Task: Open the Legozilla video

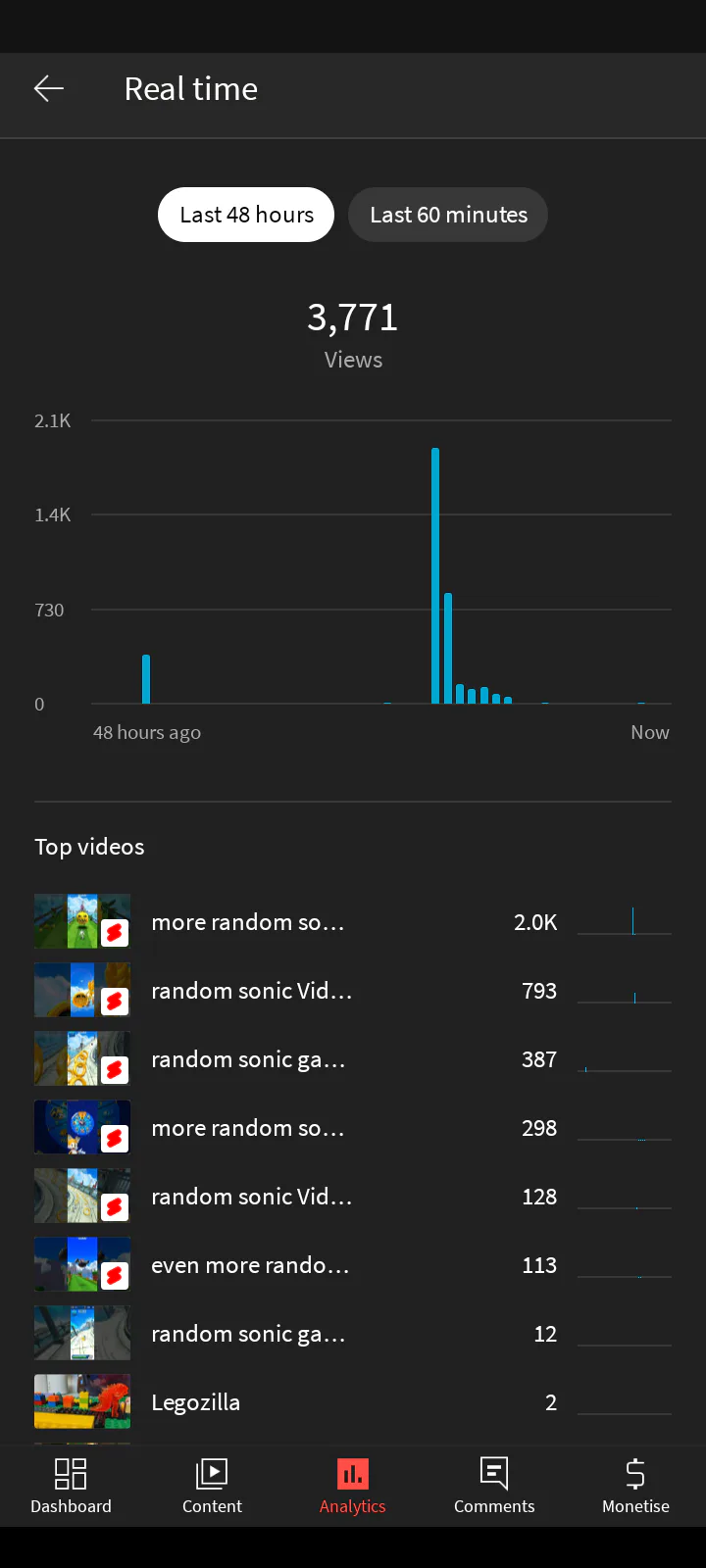Action: tap(353, 1402)
